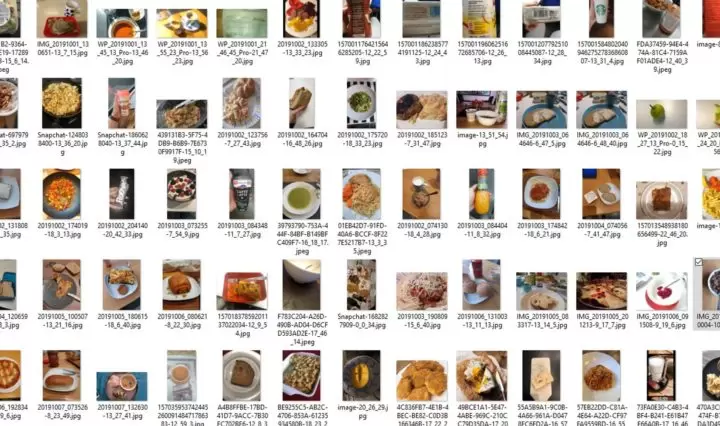720x426 pixels.
Task: Open the Snapchat-1682827909-0_0_34 photo
Action: pos(361,285)
